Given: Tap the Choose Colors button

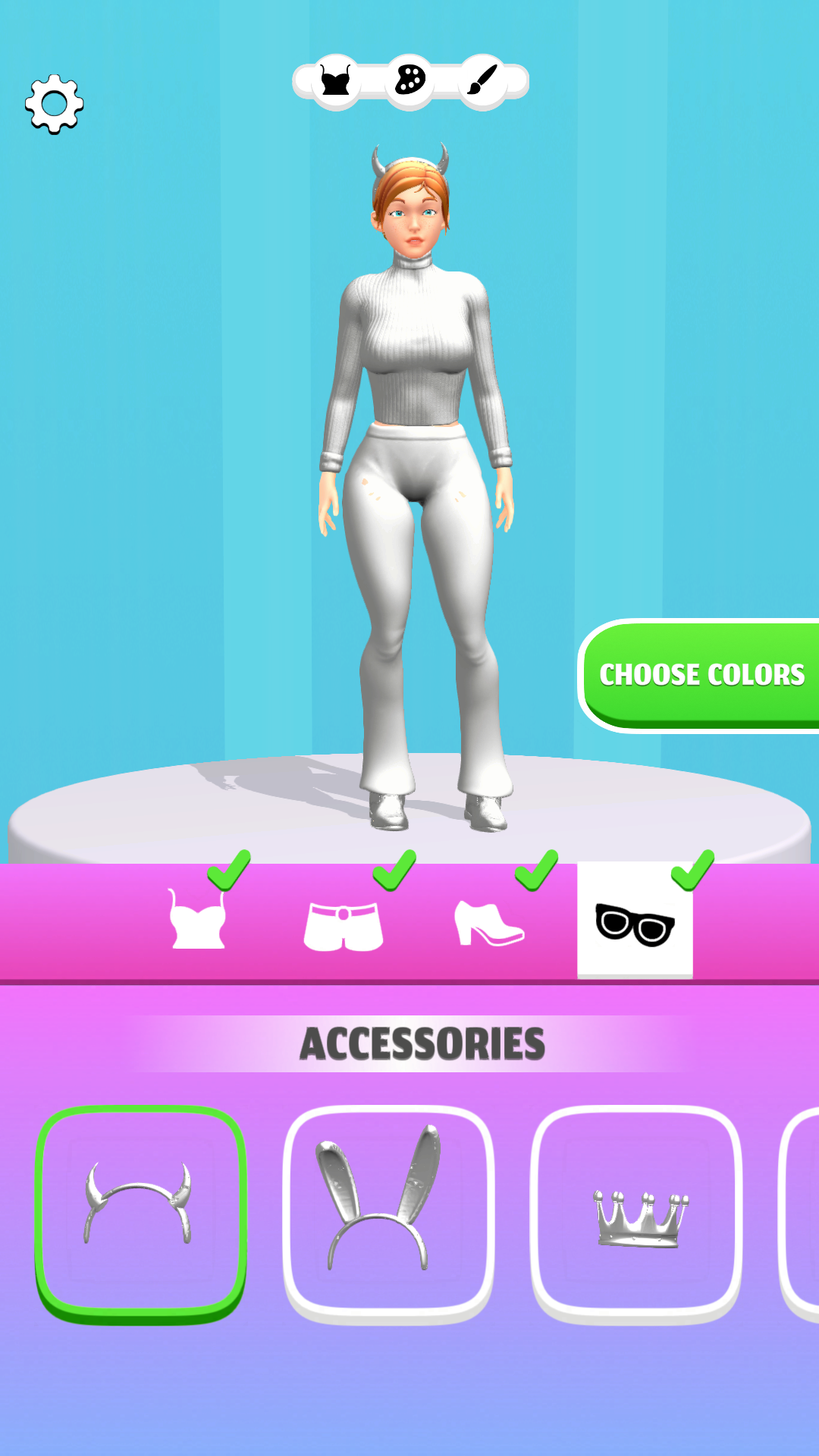Looking at the screenshot, I should pos(701,675).
